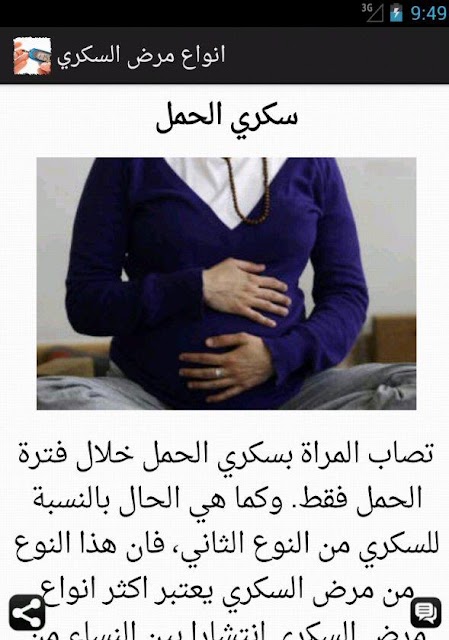Tap the share icon at the bottom left
This screenshot has height=640, width=449.
pyautogui.click(x=27, y=612)
